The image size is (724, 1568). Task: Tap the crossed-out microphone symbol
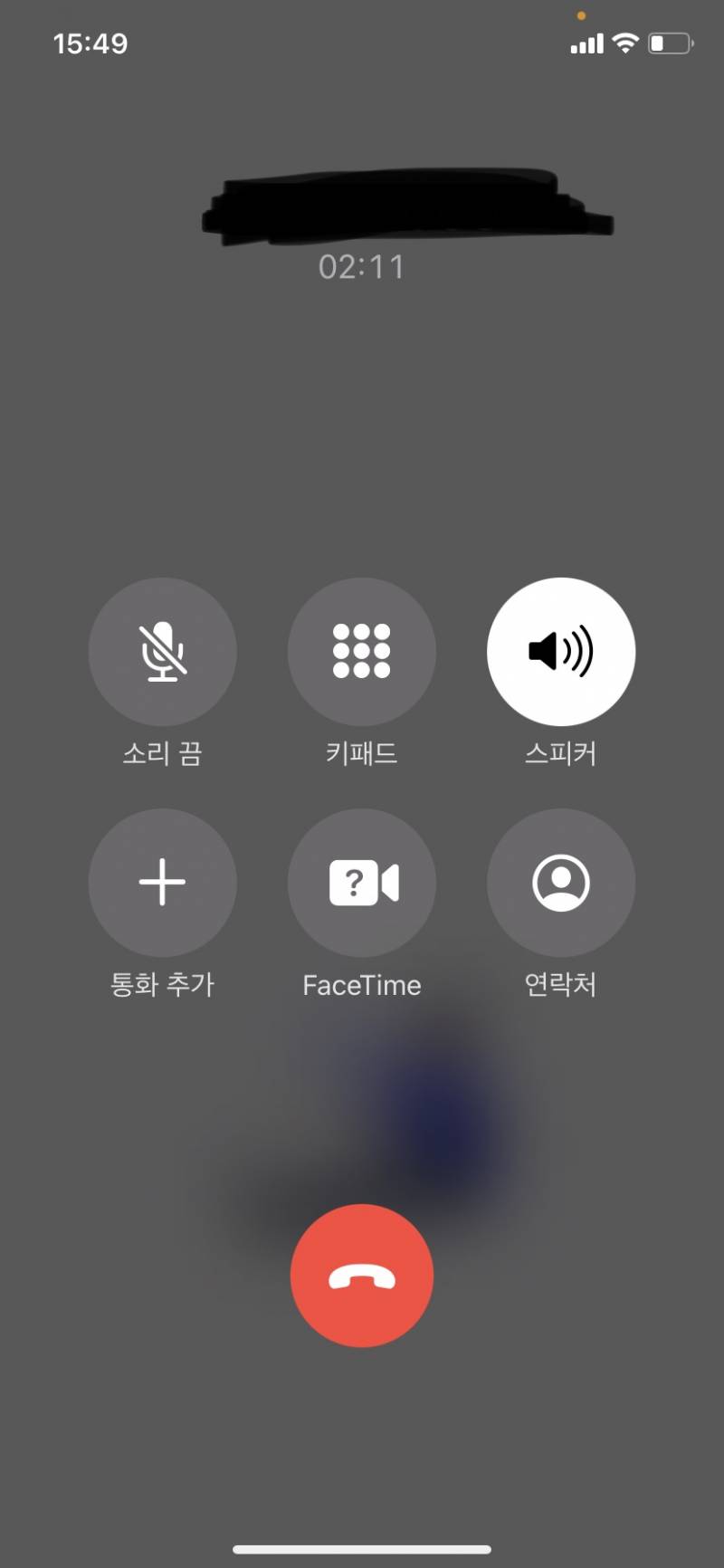point(163,652)
